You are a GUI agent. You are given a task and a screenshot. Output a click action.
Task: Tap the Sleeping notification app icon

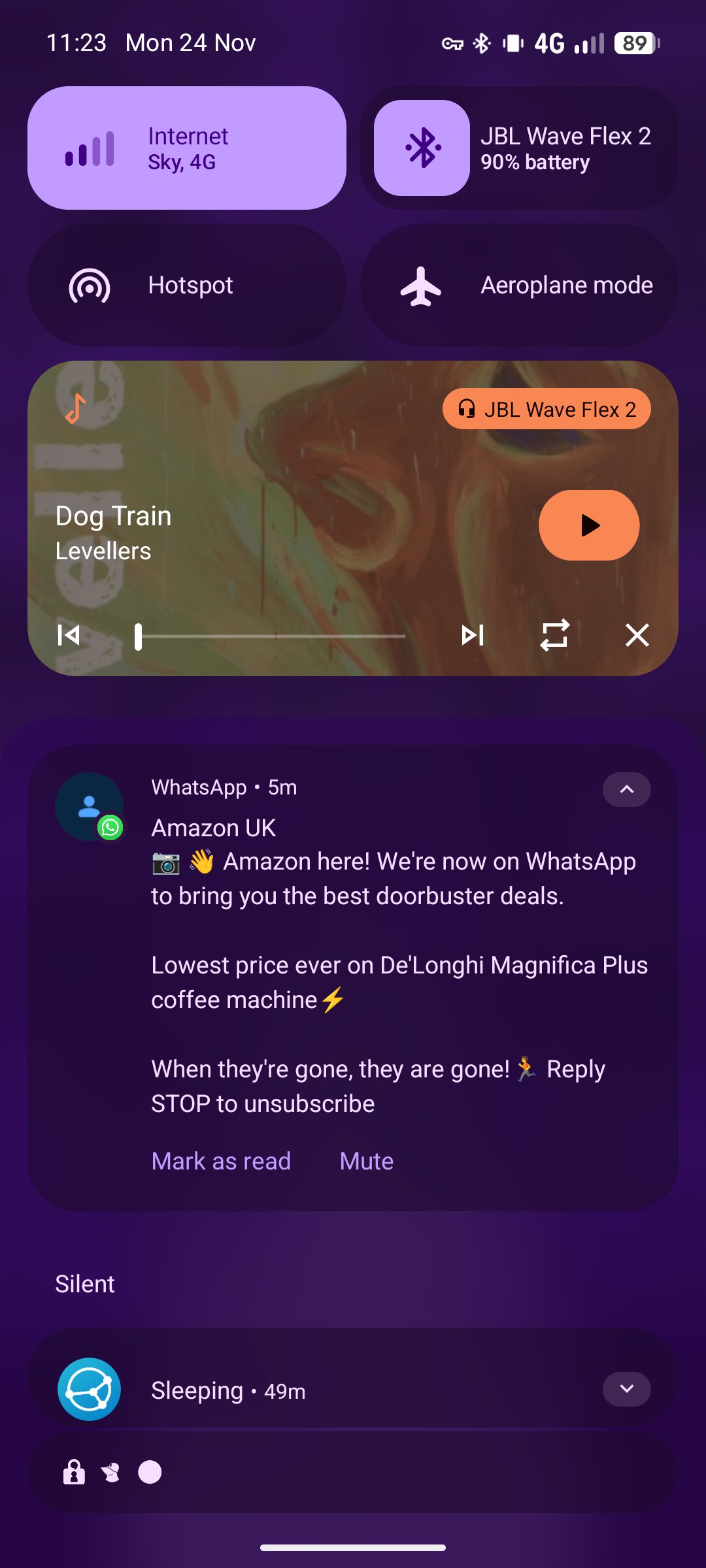[88, 1389]
